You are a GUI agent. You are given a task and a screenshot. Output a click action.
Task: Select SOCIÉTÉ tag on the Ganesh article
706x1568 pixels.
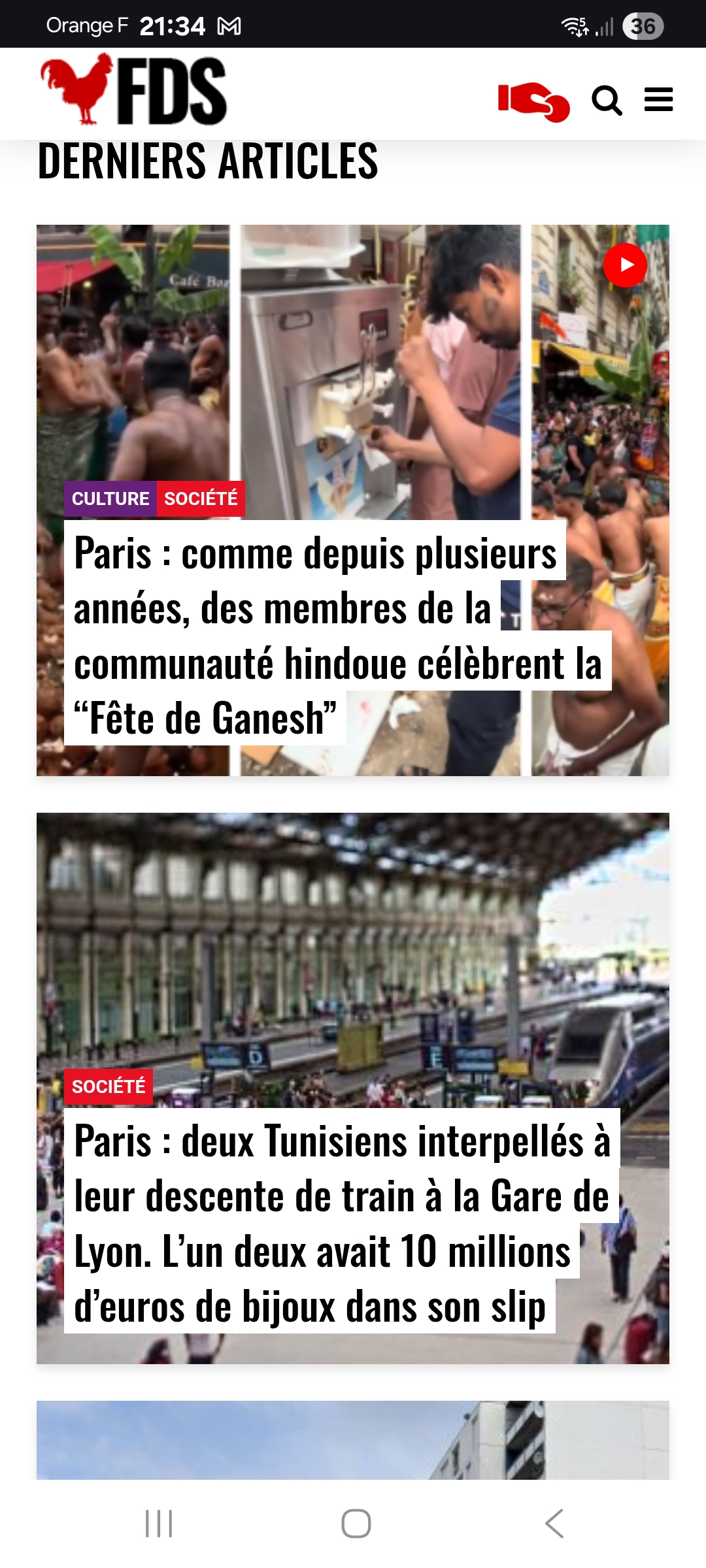pyautogui.click(x=201, y=498)
